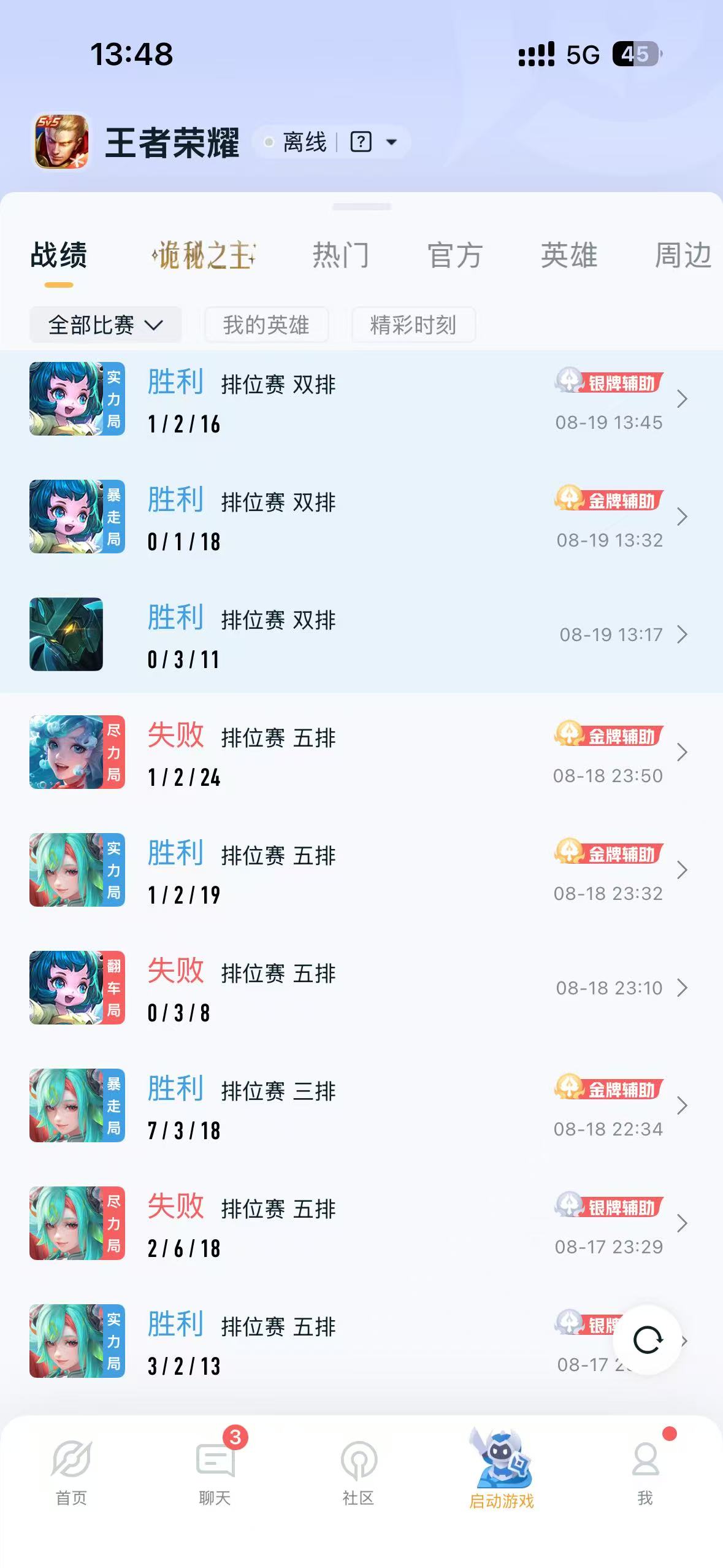Open the 08-18 23:50 lost match
723x1568 pixels.
point(361,753)
